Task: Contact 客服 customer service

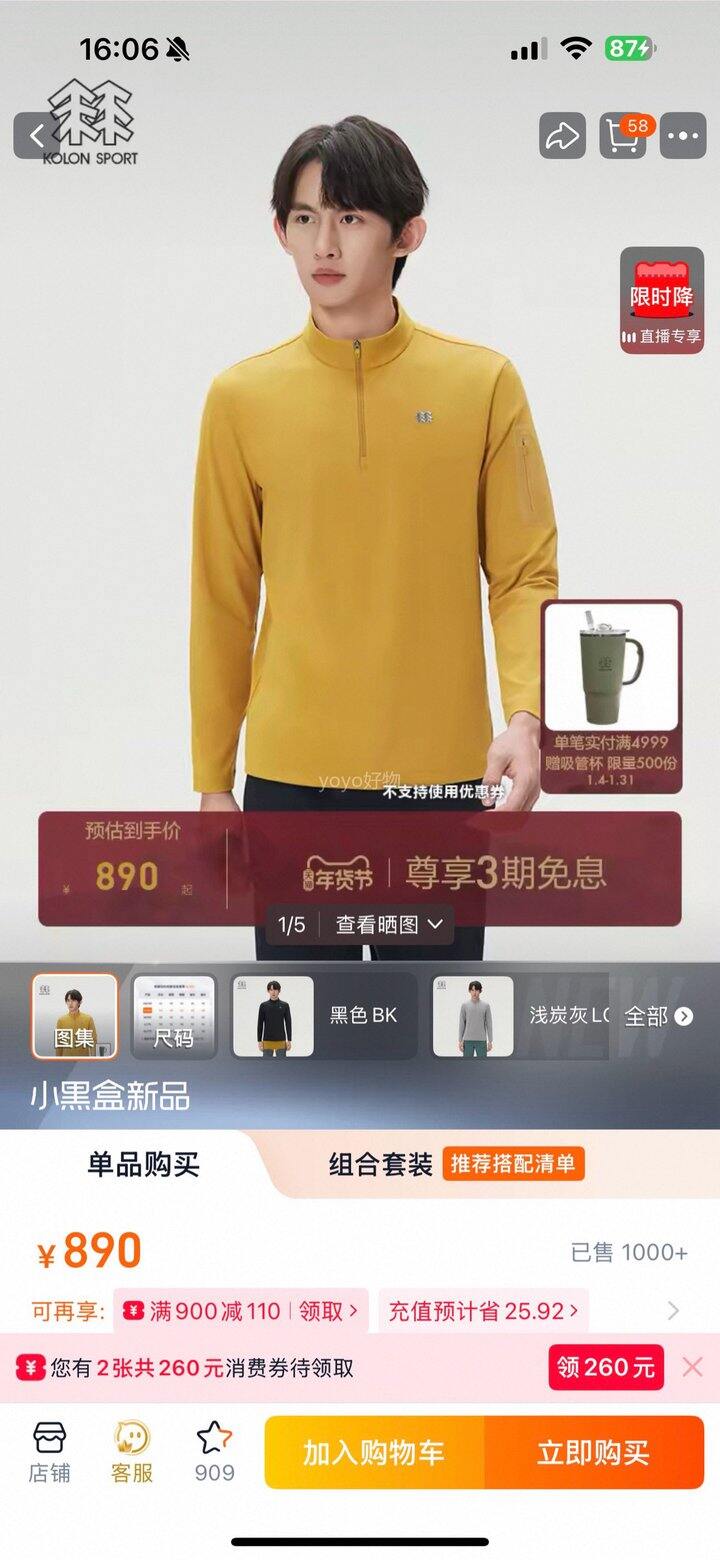Action: (x=131, y=1452)
